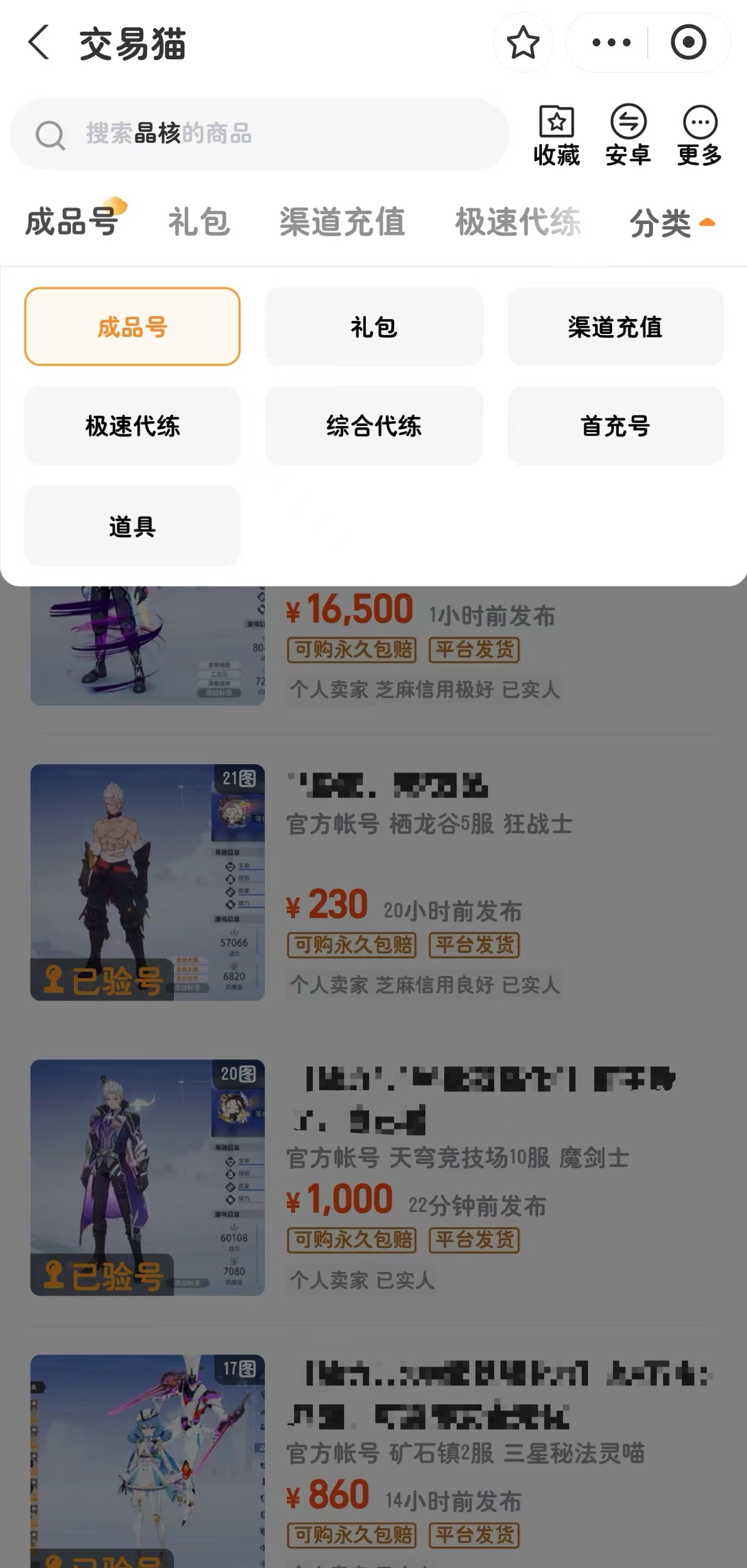
Task: Switch to the 礼包 top tab
Action: [x=199, y=222]
